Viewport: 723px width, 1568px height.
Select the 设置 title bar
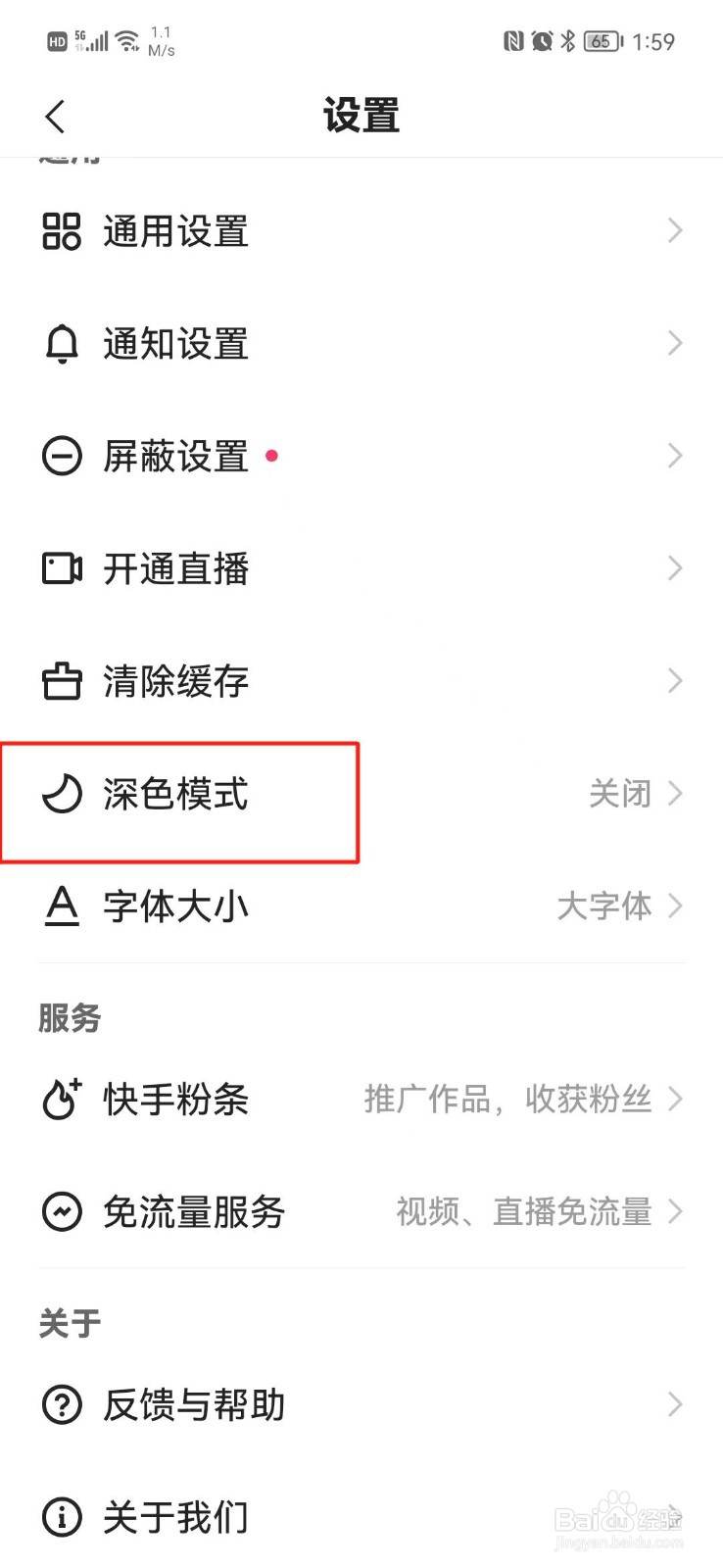361,115
